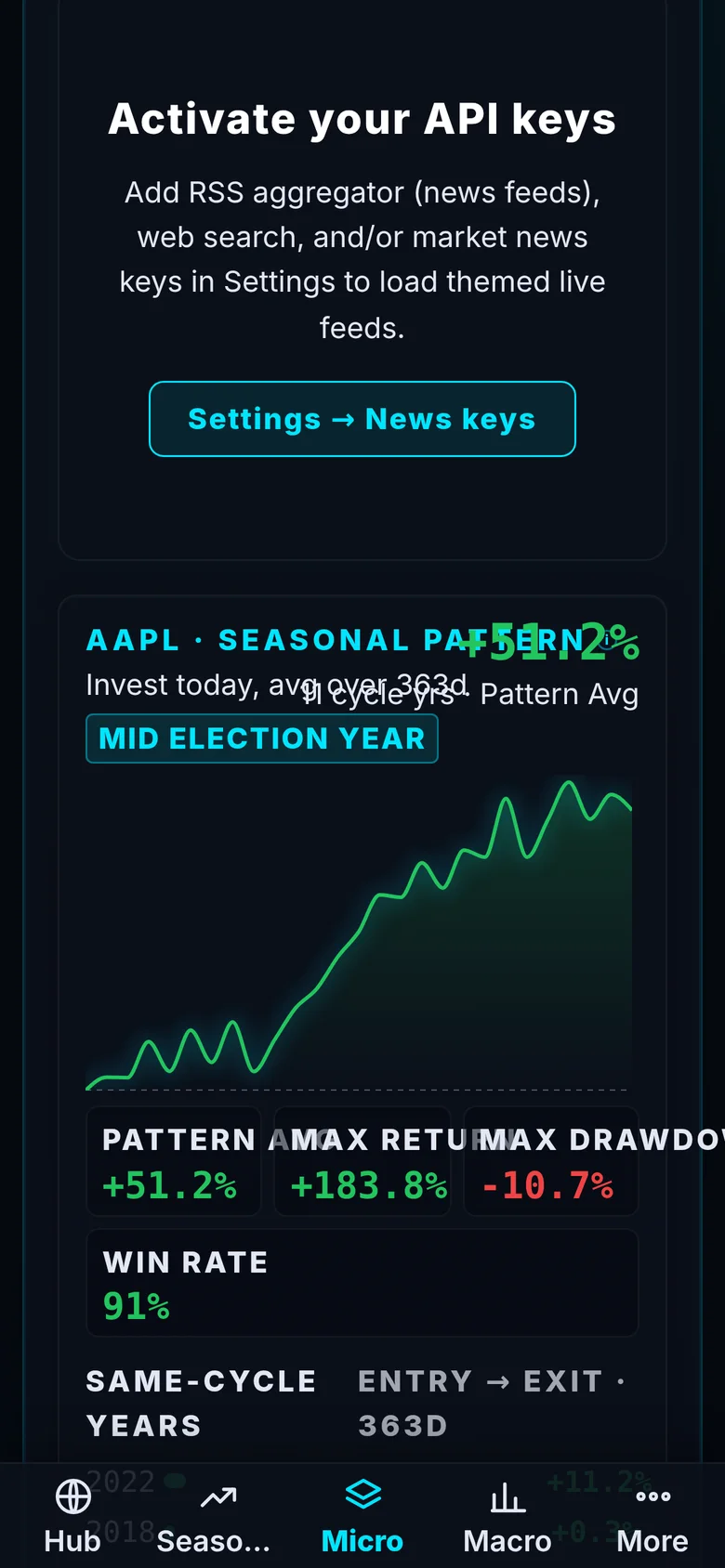Switch to the Hub tab
The width and height of the screenshot is (725, 1568).
72,1517
